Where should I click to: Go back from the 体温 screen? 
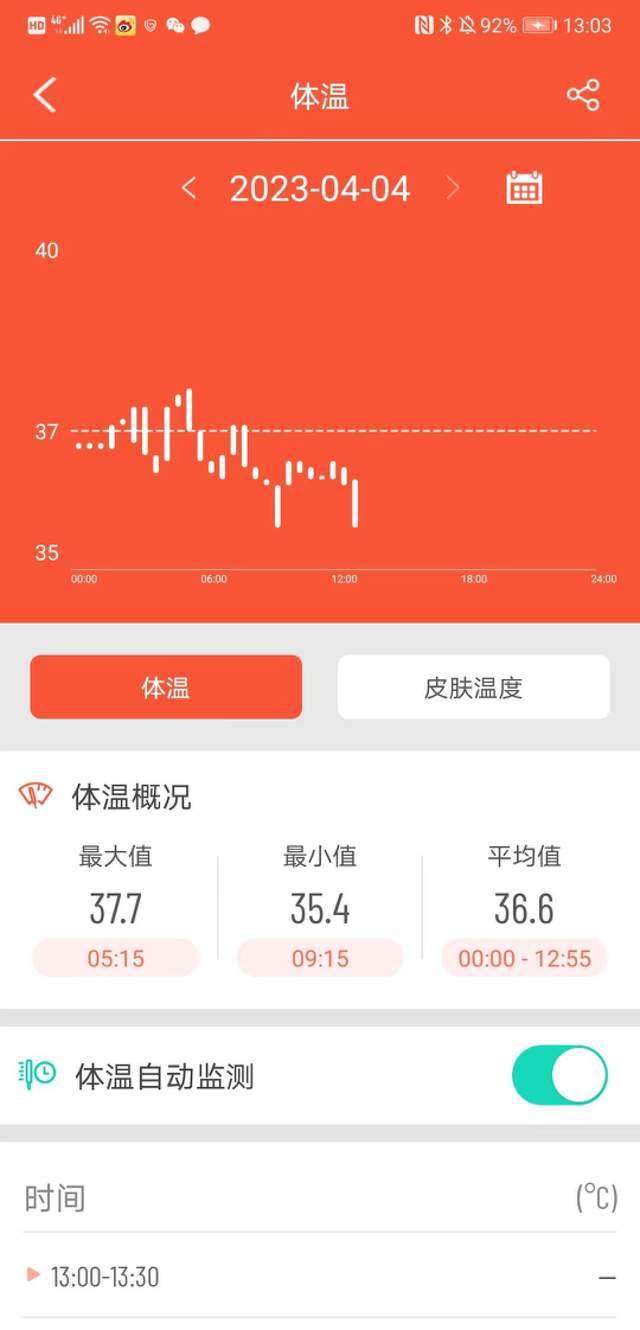tap(45, 96)
